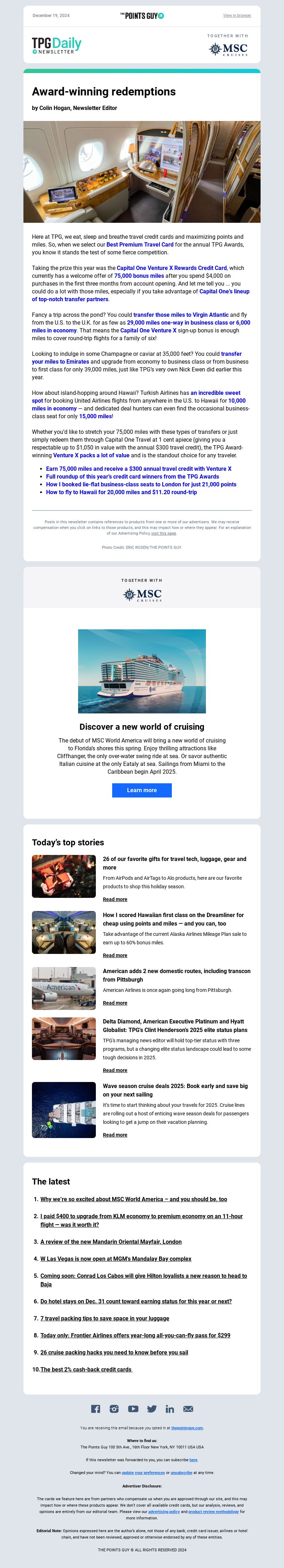Tap the unsubscribe link
The image size is (284, 1568).
[x=181, y=1473]
